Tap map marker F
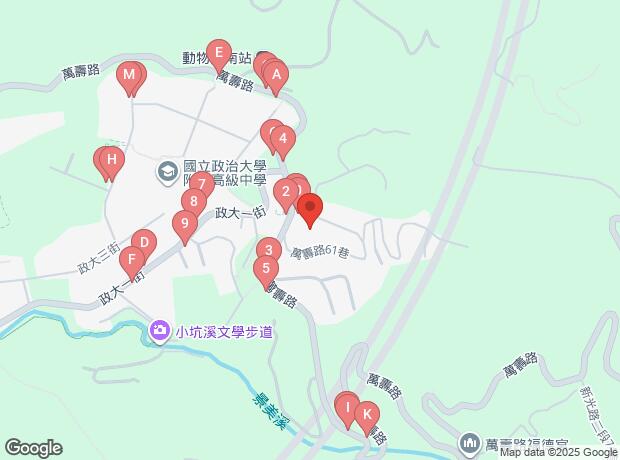 pyautogui.click(x=130, y=264)
